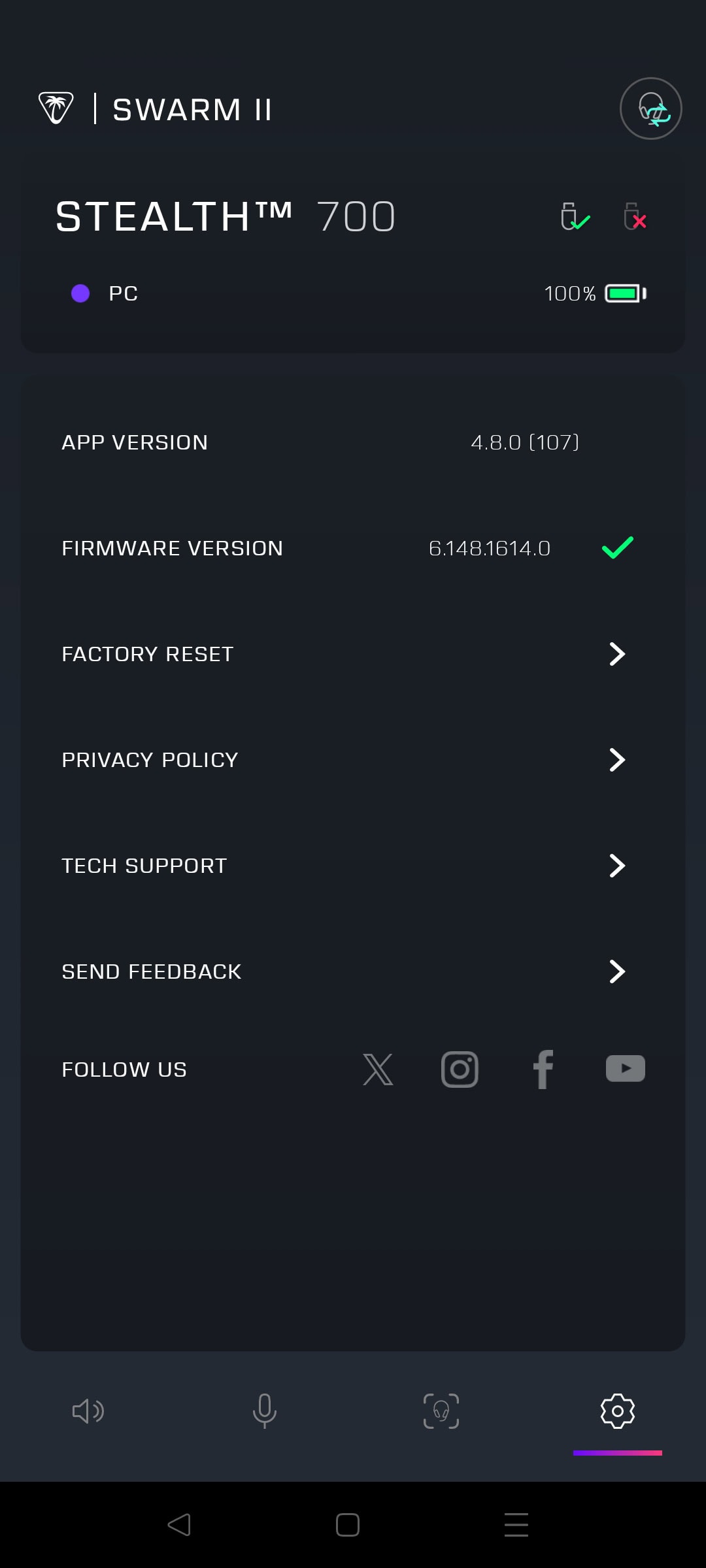706x1568 pixels.
Task: Expand the Factory Reset option
Action: point(616,654)
